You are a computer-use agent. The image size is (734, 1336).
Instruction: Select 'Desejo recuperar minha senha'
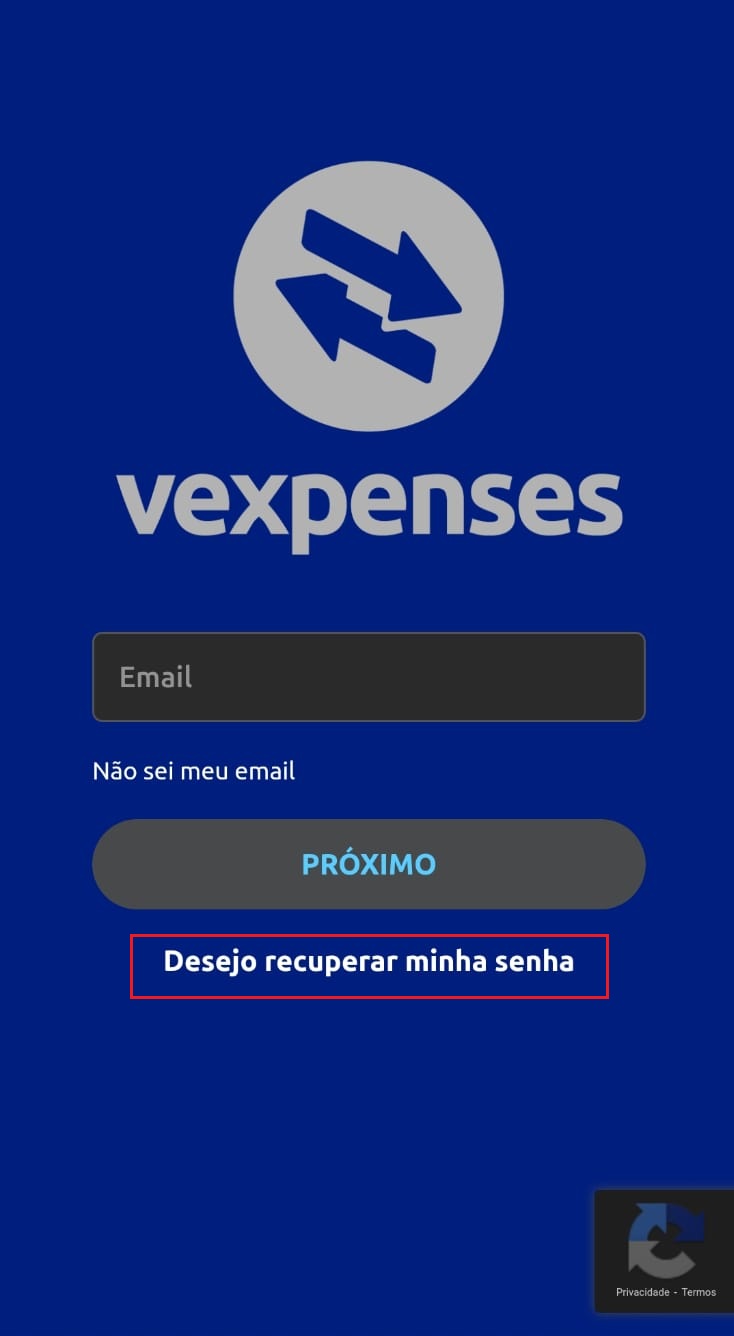[x=368, y=962]
